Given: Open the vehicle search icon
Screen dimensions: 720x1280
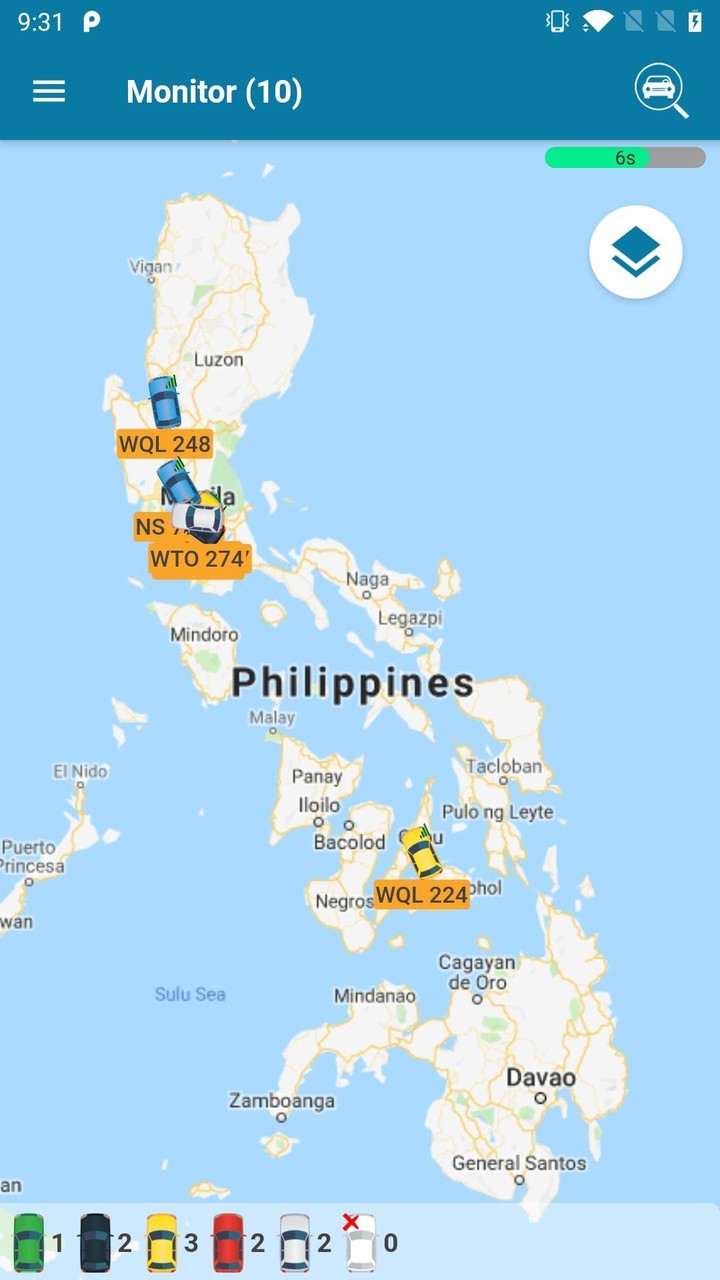Looking at the screenshot, I should pos(661,91).
